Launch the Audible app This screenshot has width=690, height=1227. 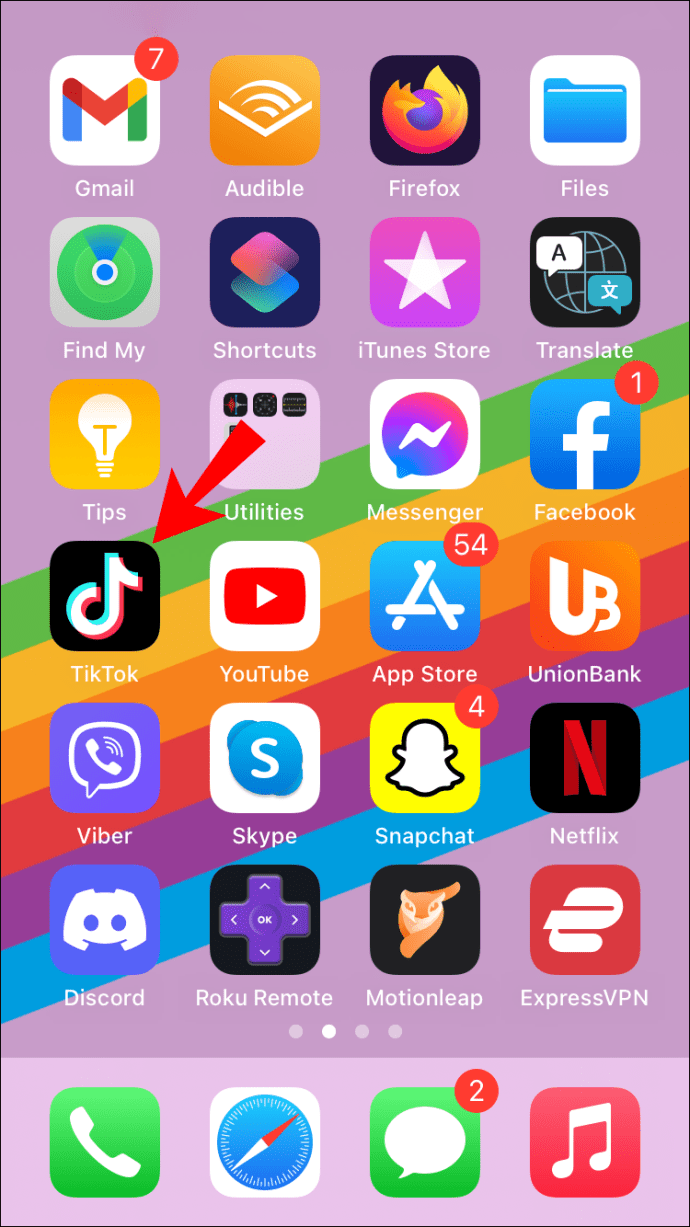[265, 110]
